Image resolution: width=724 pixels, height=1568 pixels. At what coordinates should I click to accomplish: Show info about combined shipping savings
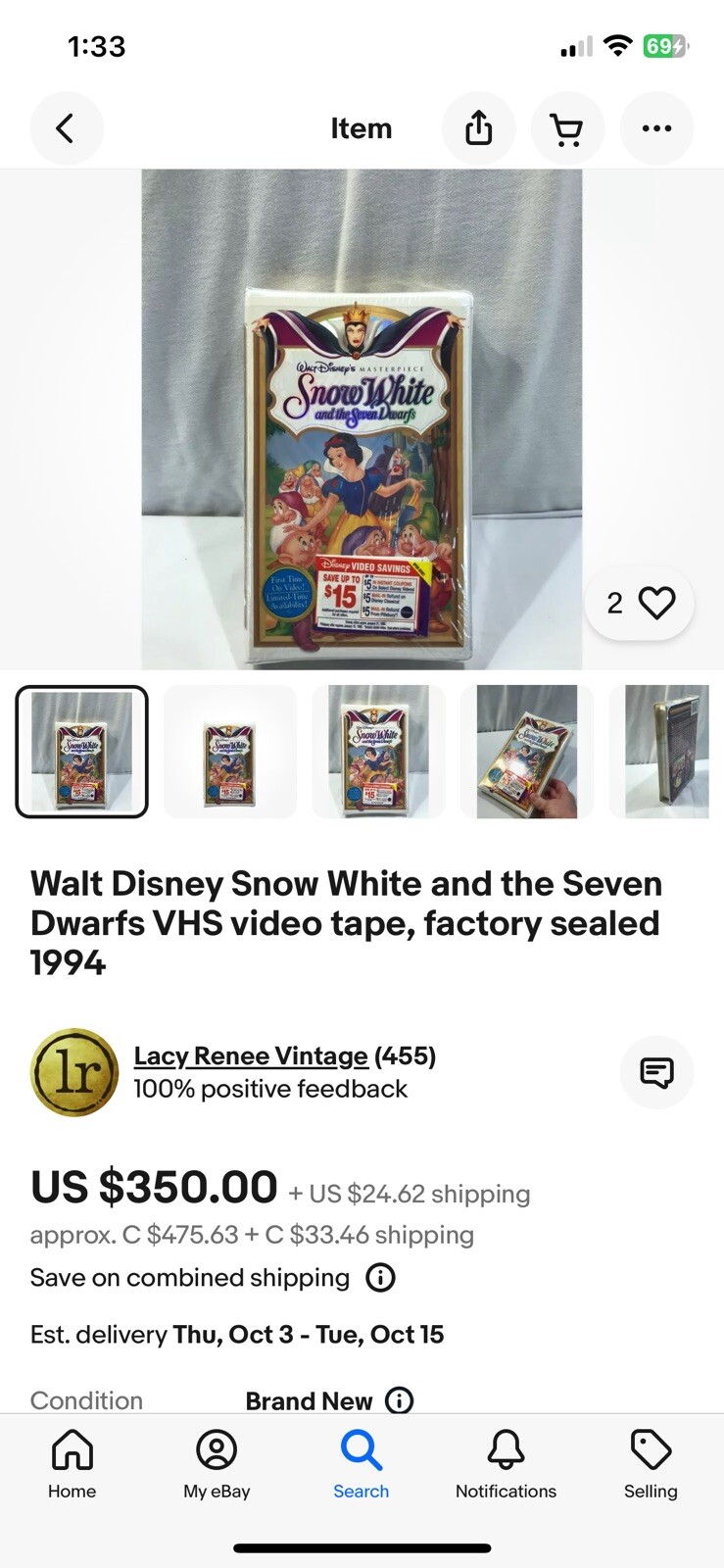coord(380,1278)
